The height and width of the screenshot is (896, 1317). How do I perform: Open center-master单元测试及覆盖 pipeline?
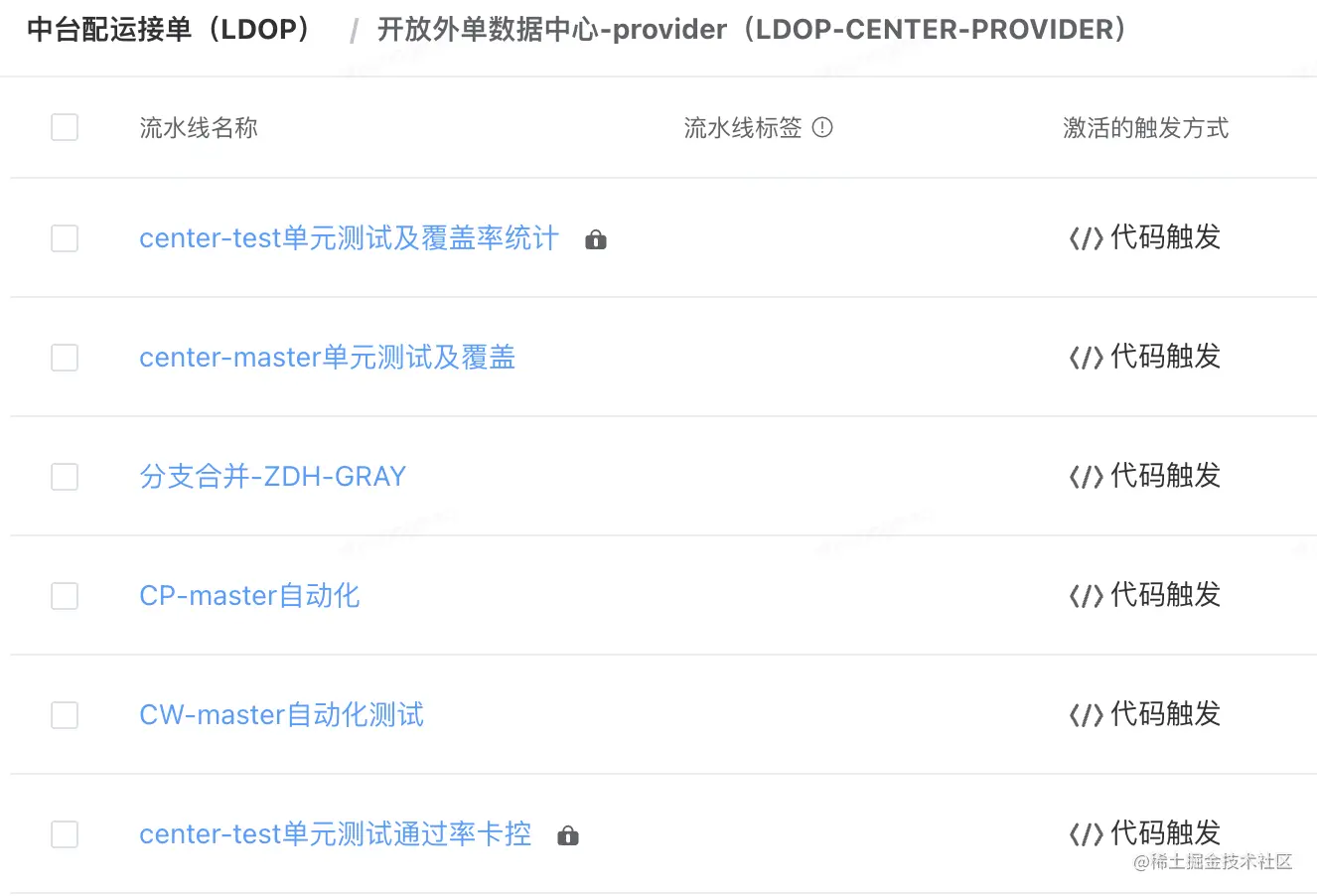[x=327, y=358]
